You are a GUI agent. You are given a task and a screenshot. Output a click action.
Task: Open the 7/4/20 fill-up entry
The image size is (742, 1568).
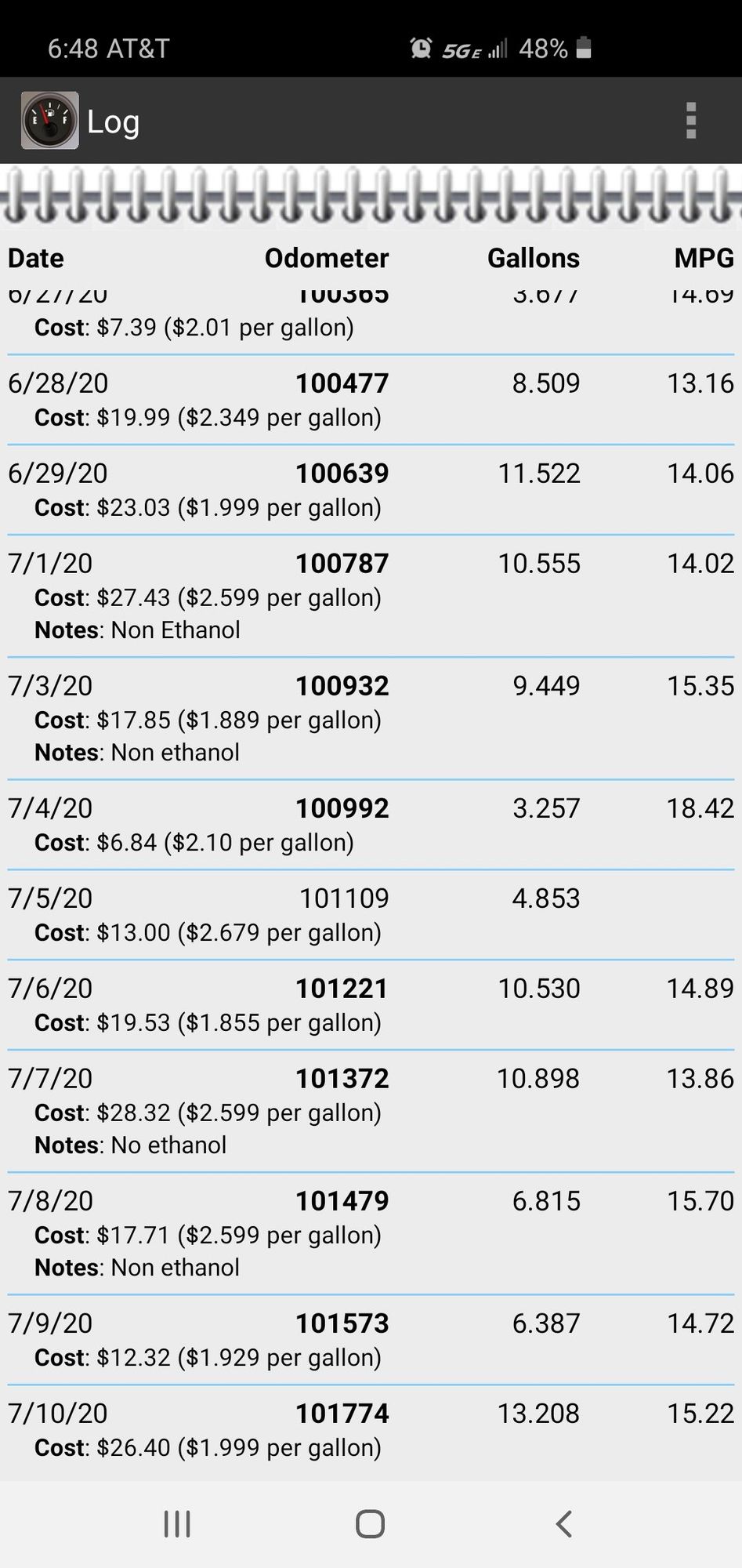[371, 825]
